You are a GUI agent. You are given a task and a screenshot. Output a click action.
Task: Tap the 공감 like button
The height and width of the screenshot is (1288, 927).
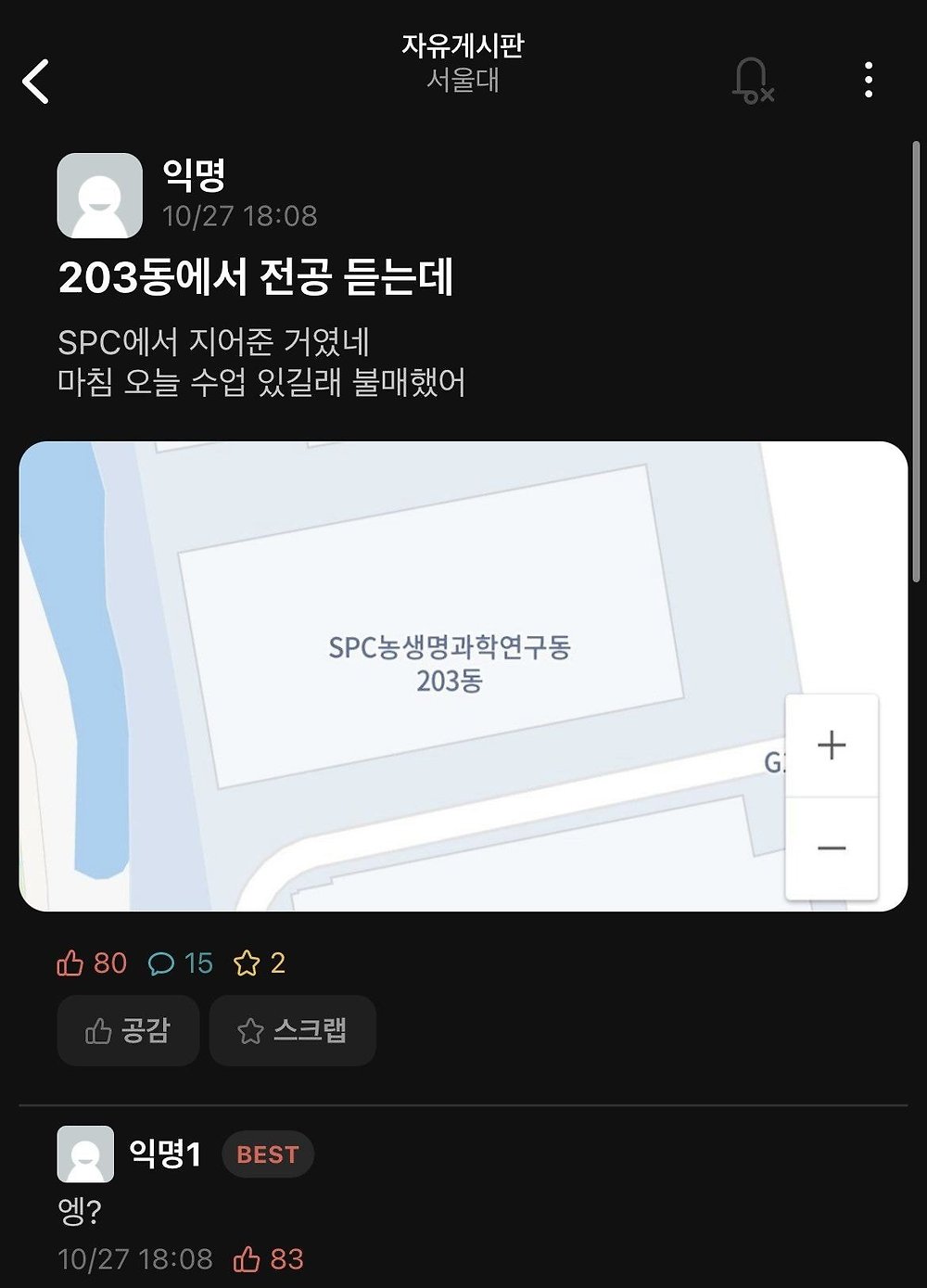coord(128,1030)
